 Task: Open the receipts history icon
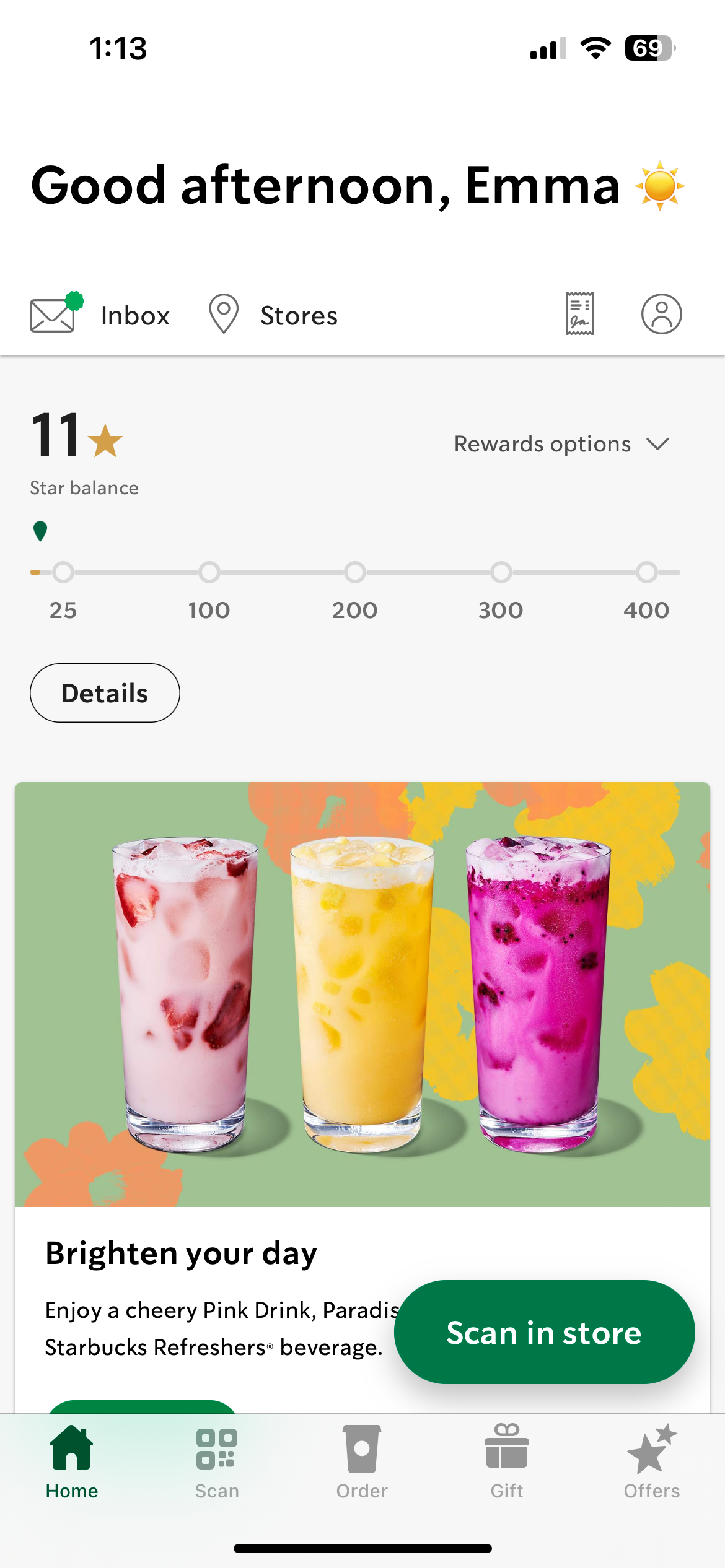click(x=579, y=314)
